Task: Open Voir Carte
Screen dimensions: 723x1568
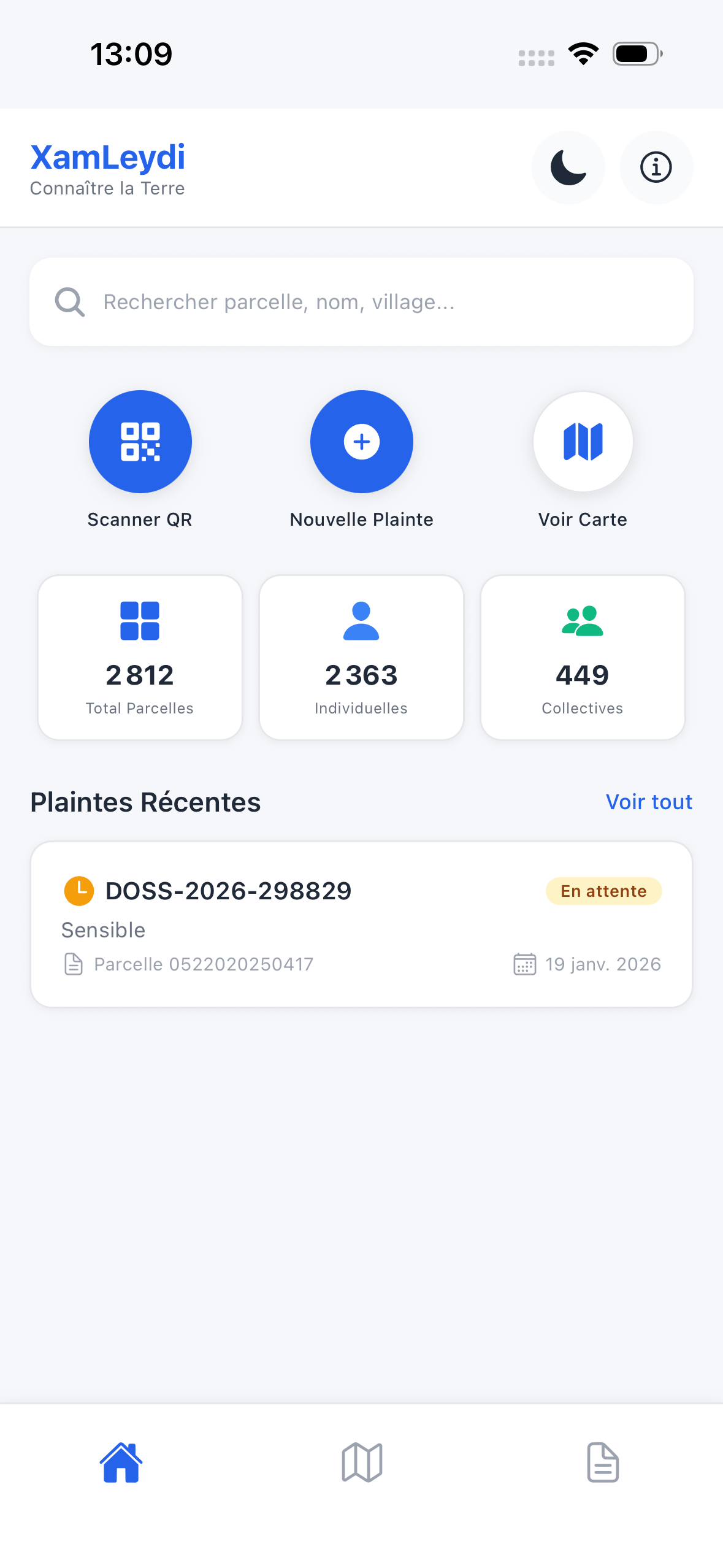Action: coord(583,442)
